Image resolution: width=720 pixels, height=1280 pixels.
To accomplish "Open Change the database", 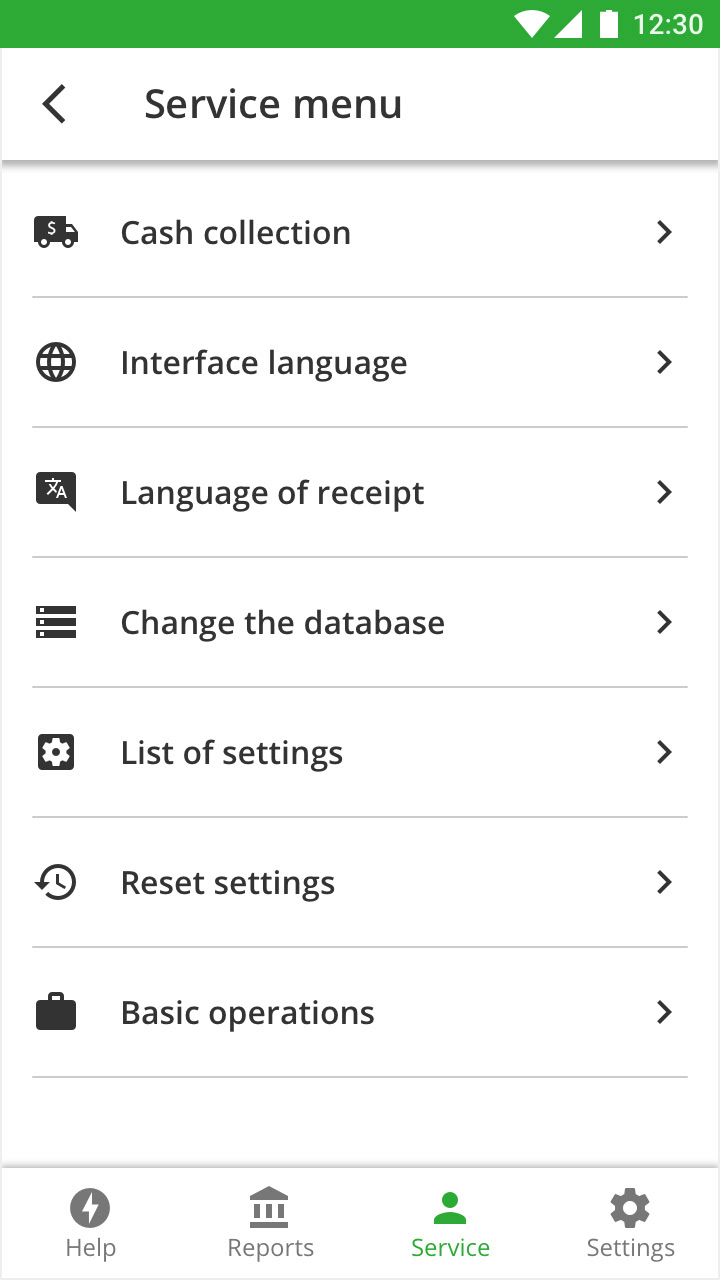I will [360, 622].
